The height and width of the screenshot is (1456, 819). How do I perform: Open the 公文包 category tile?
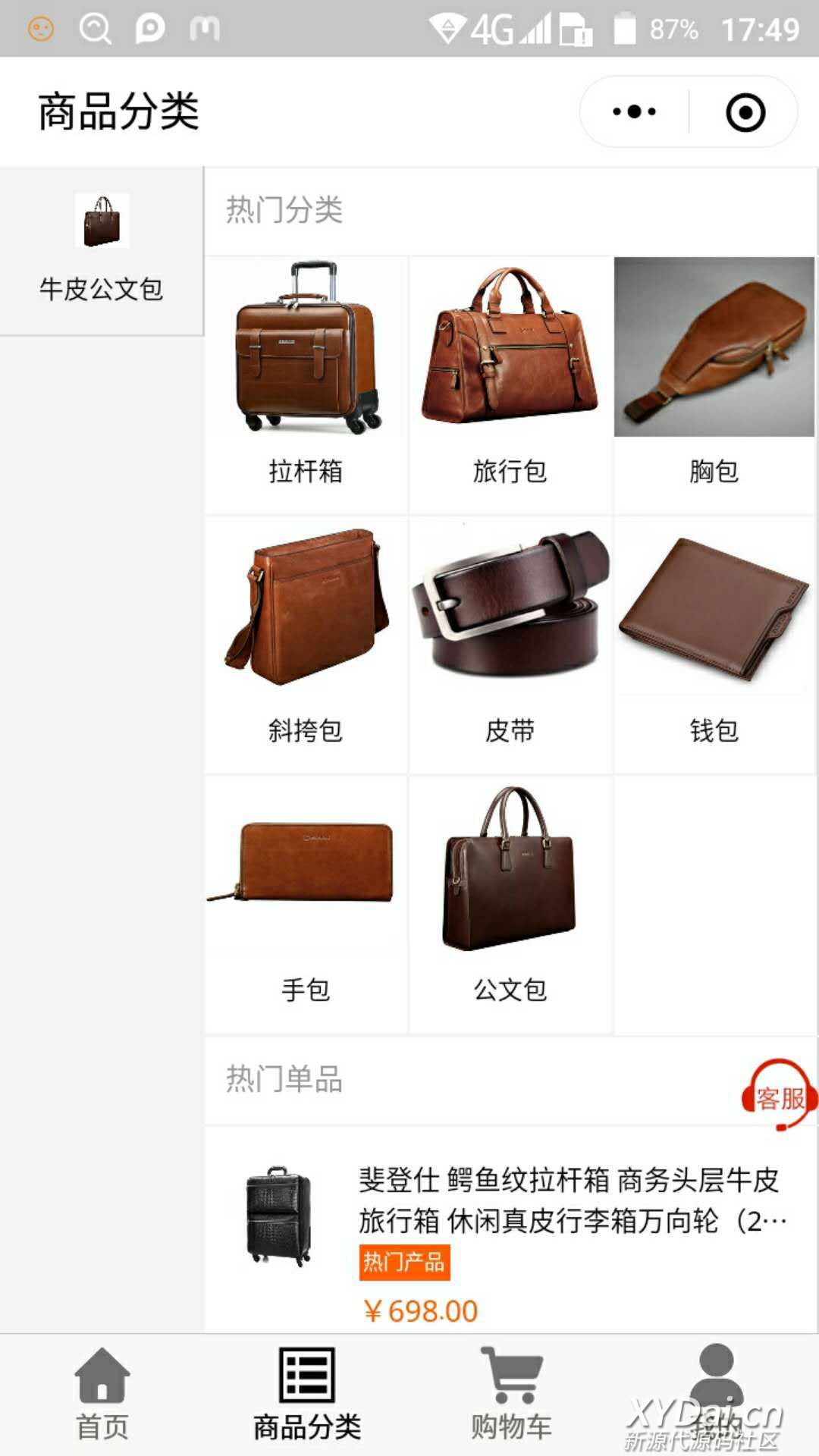(x=510, y=902)
